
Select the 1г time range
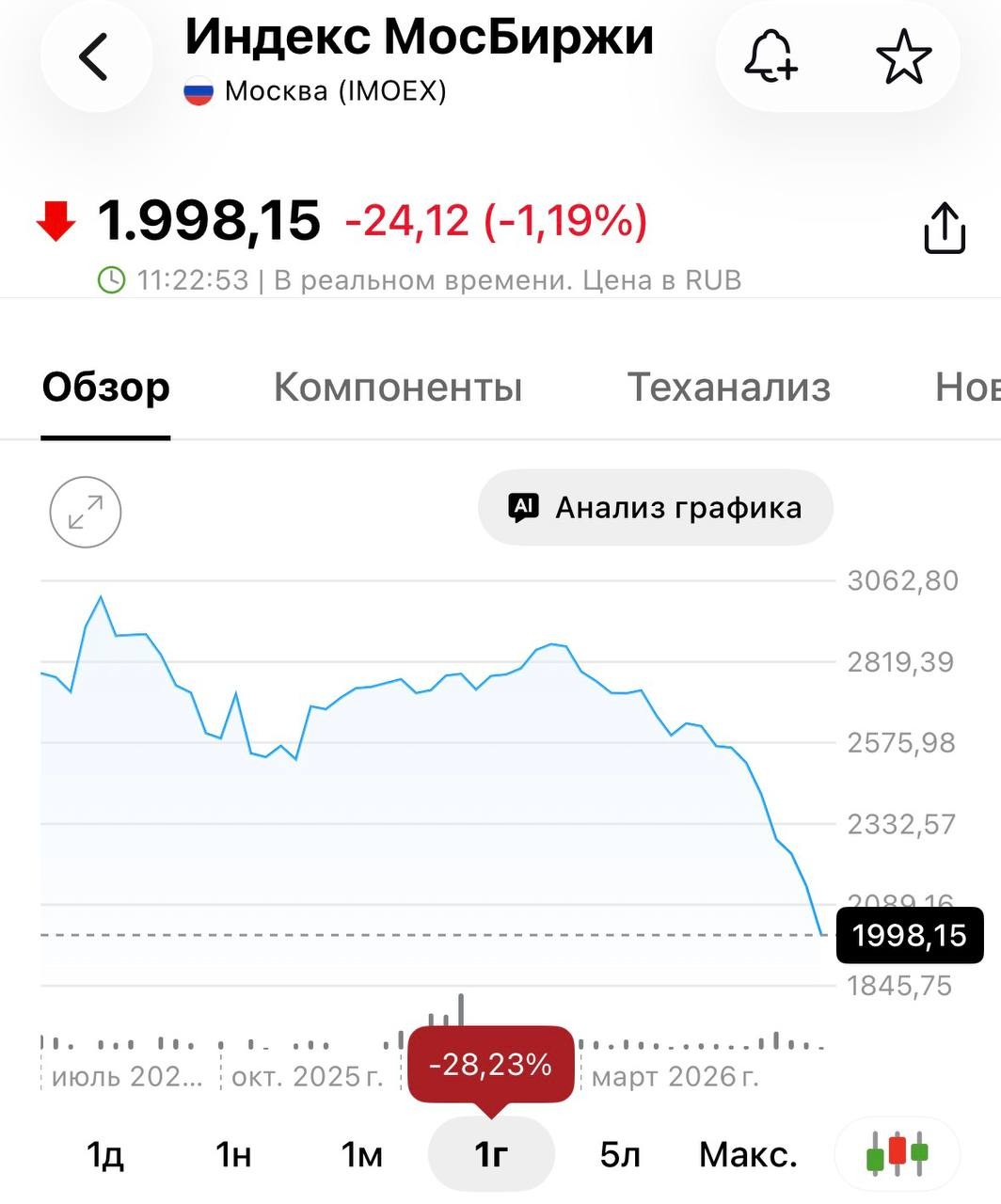coord(491,1154)
